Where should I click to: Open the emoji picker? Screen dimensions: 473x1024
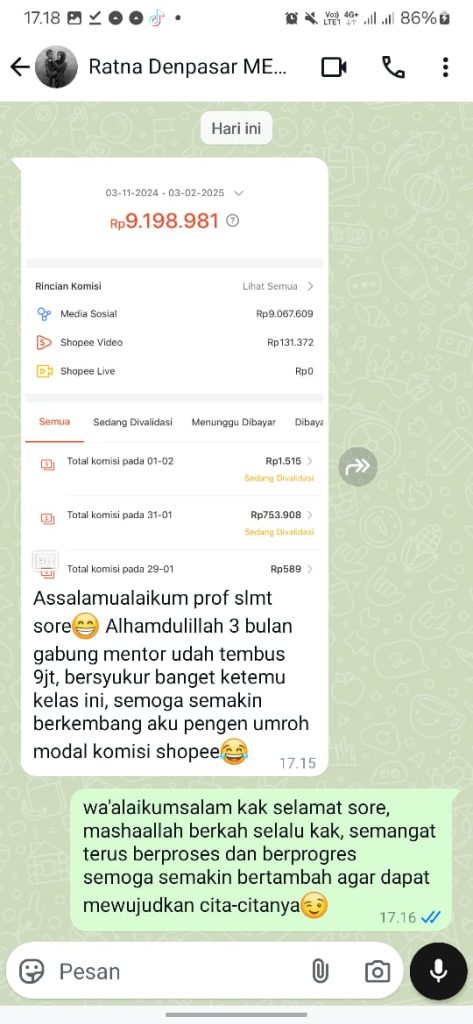[x=31, y=971]
